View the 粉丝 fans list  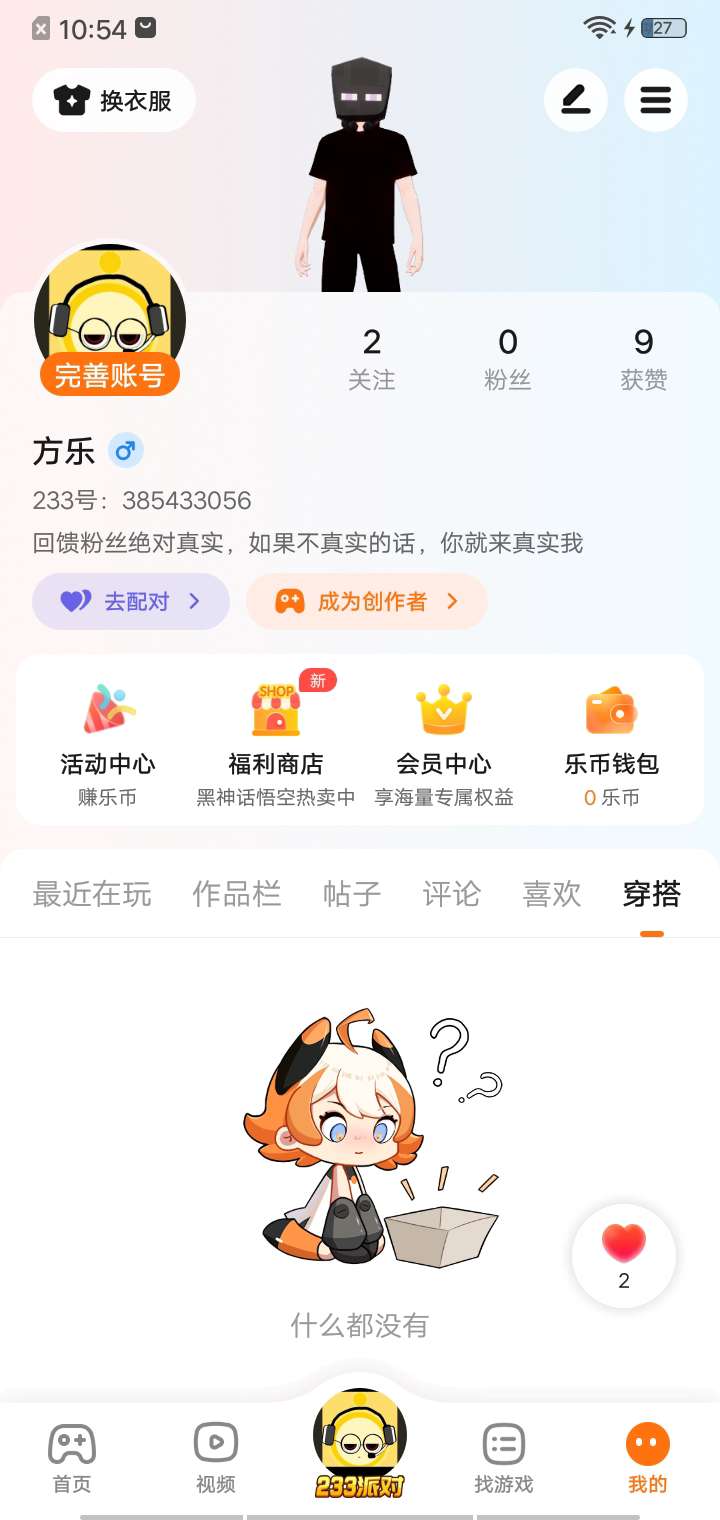tap(507, 358)
